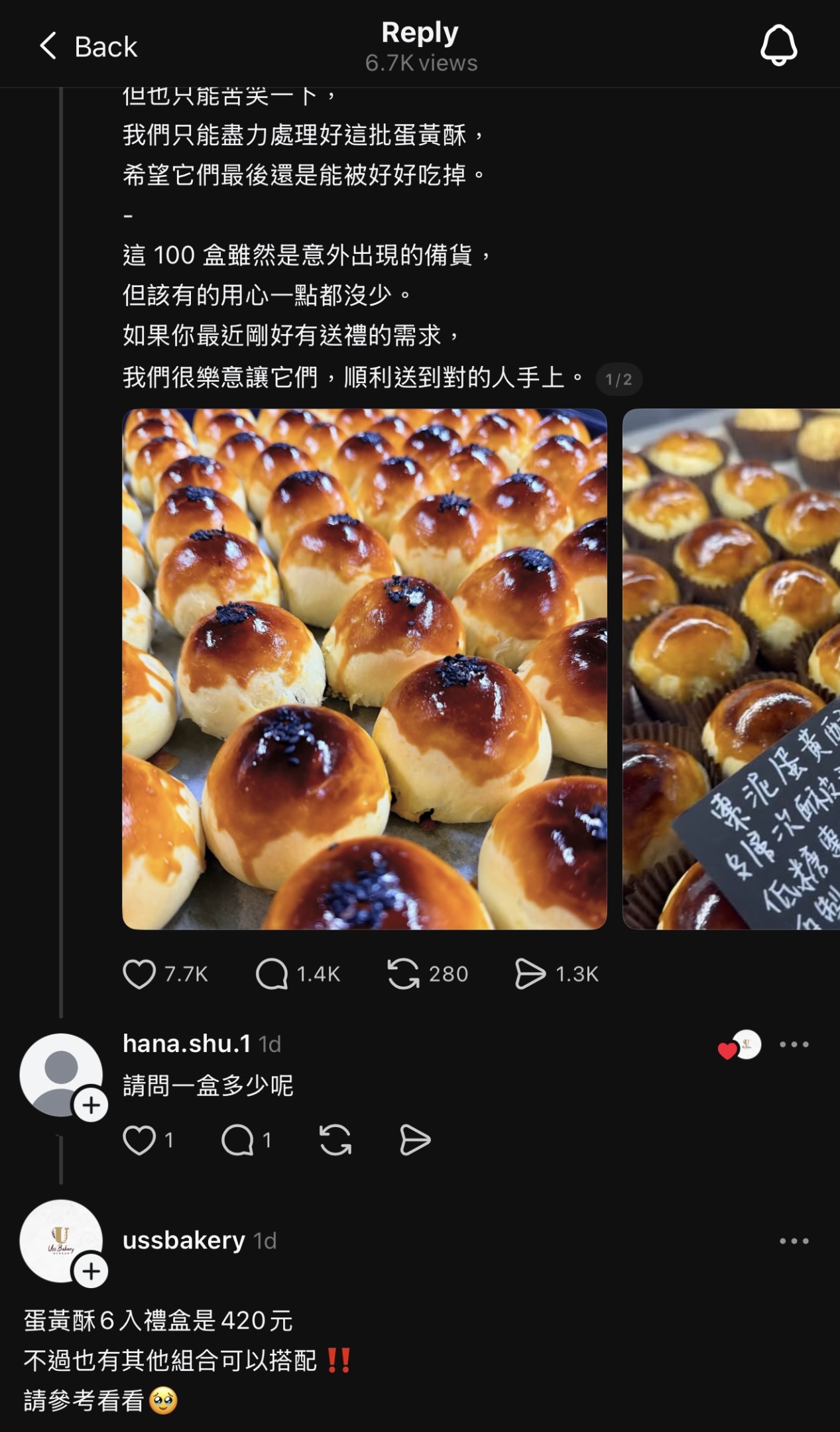This screenshot has height=1432, width=840.
Task: Open hana.shu.1's profile from the username
Action: pos(186,1044)
